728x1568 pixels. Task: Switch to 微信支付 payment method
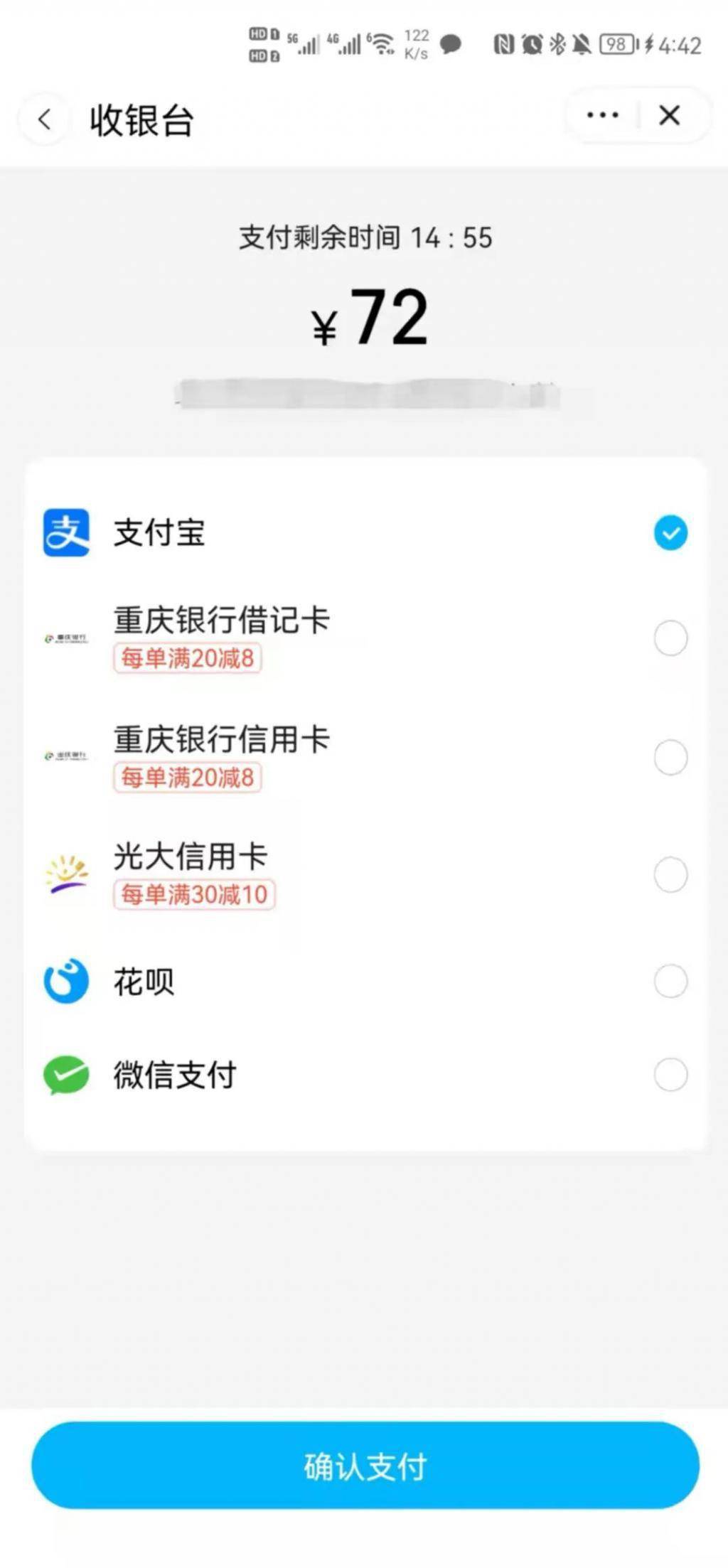coord(365,1075)
